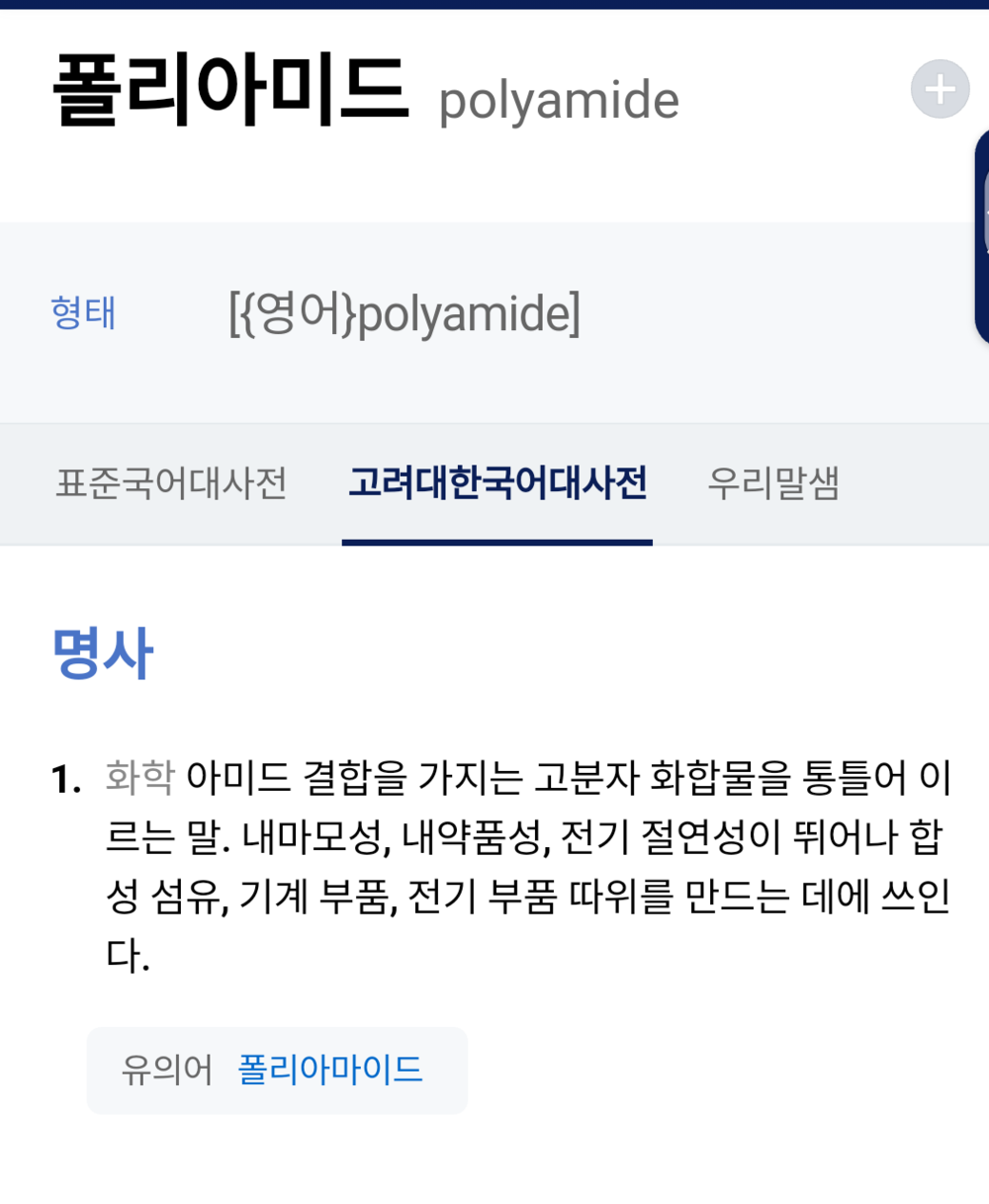
Task: Add 폴리아미드 to wordbook with plus icon
Action: pyautogui.click(x=939, y=90)
